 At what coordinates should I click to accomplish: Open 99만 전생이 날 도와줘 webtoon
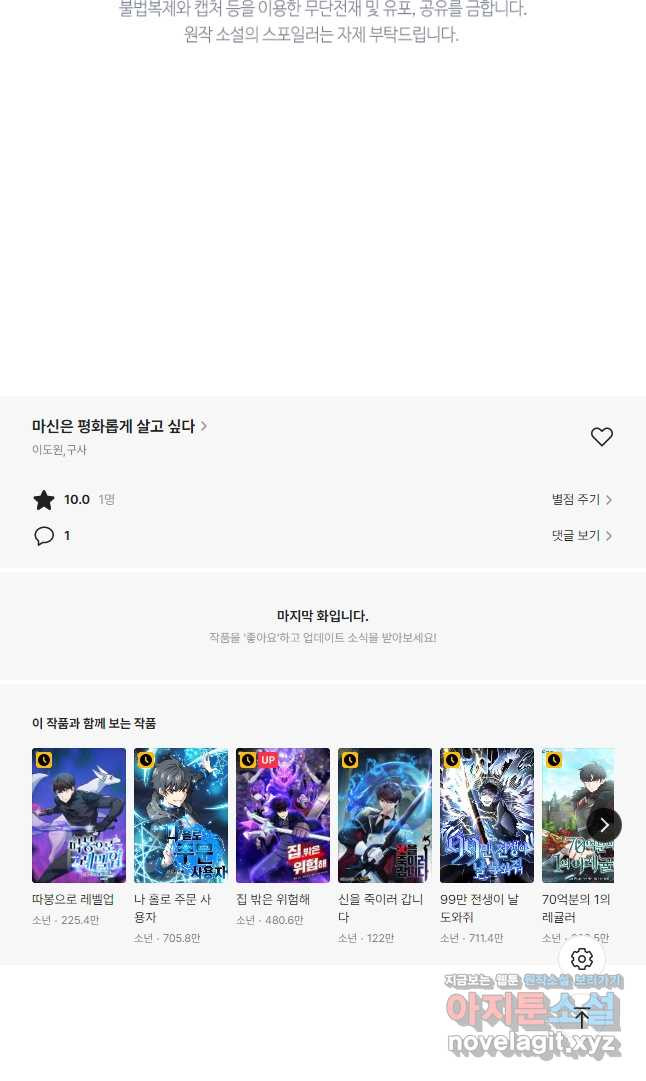(x=487, y=816)
